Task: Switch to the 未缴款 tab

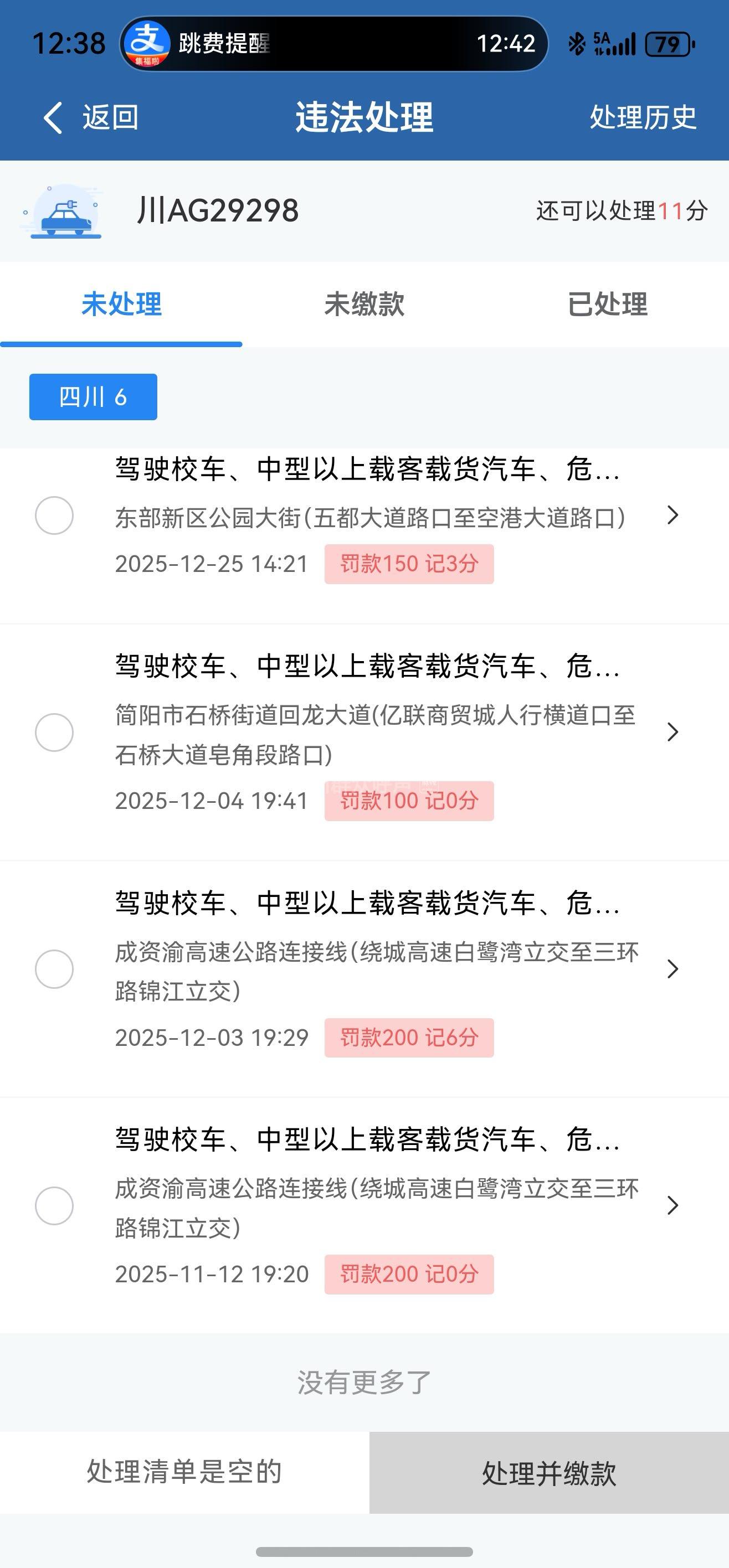Action: 364,304
